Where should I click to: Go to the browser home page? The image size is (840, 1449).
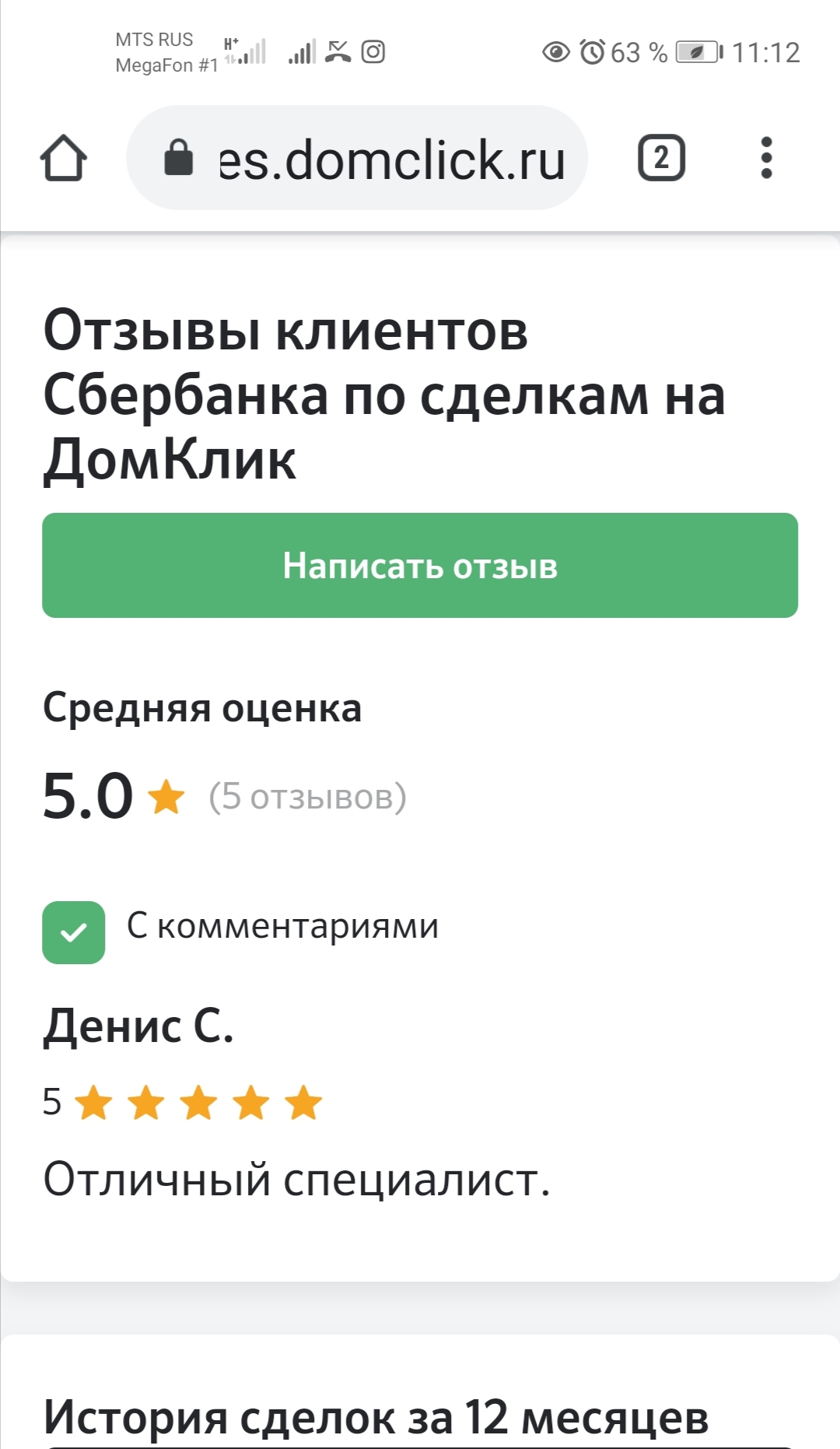tap(63, 158)
